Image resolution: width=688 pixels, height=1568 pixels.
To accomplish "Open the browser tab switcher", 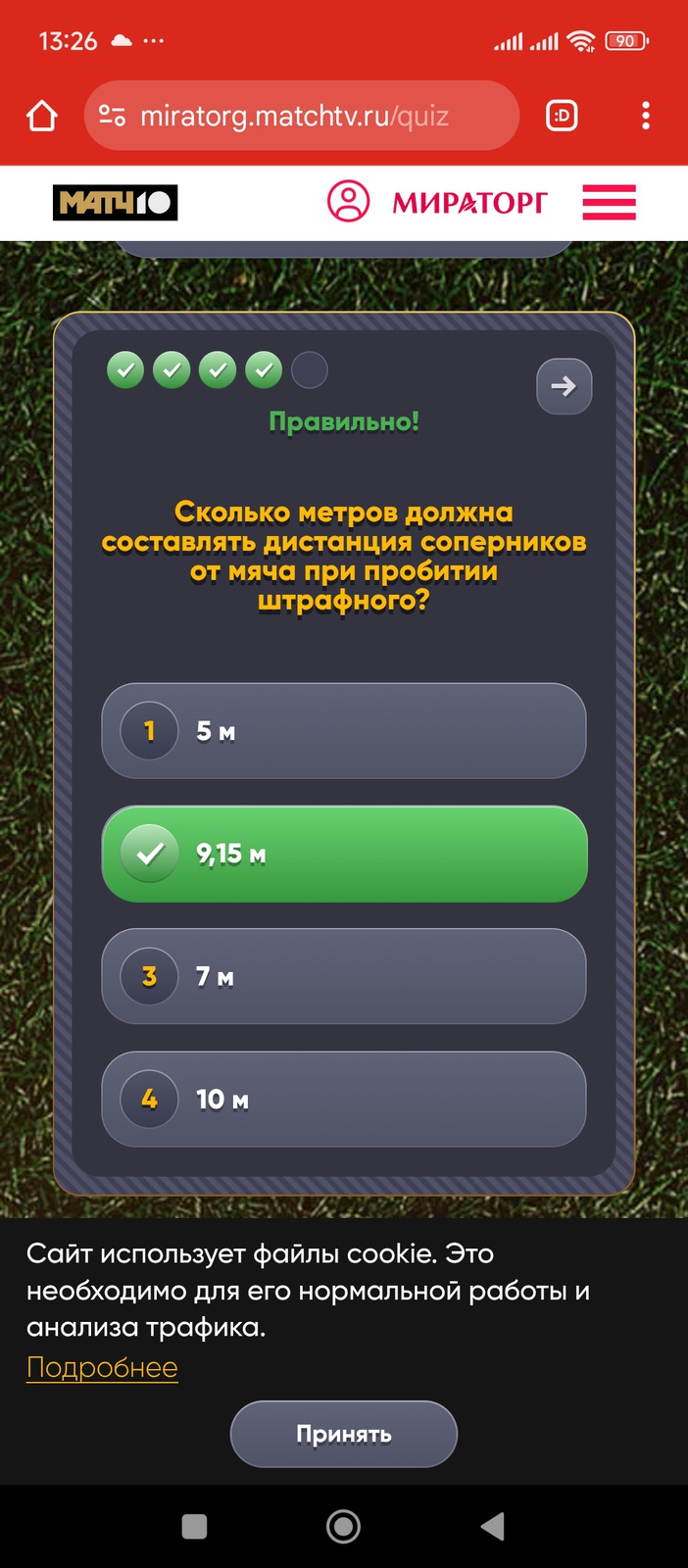I will click(x=562, y=116).
